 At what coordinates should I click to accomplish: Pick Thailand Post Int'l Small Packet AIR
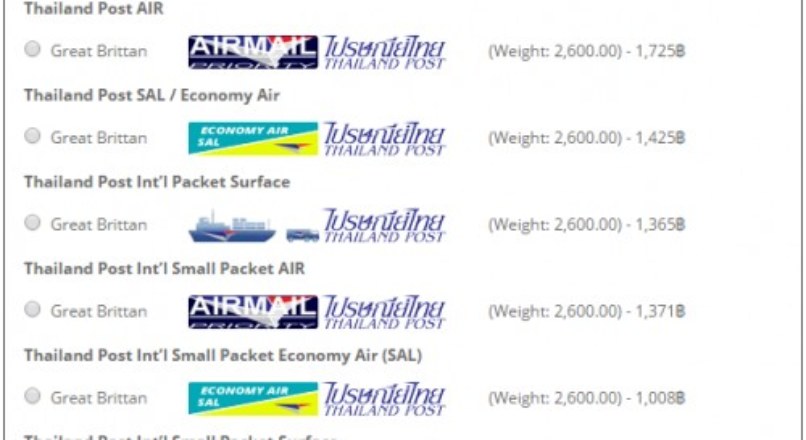coord(33,311)
